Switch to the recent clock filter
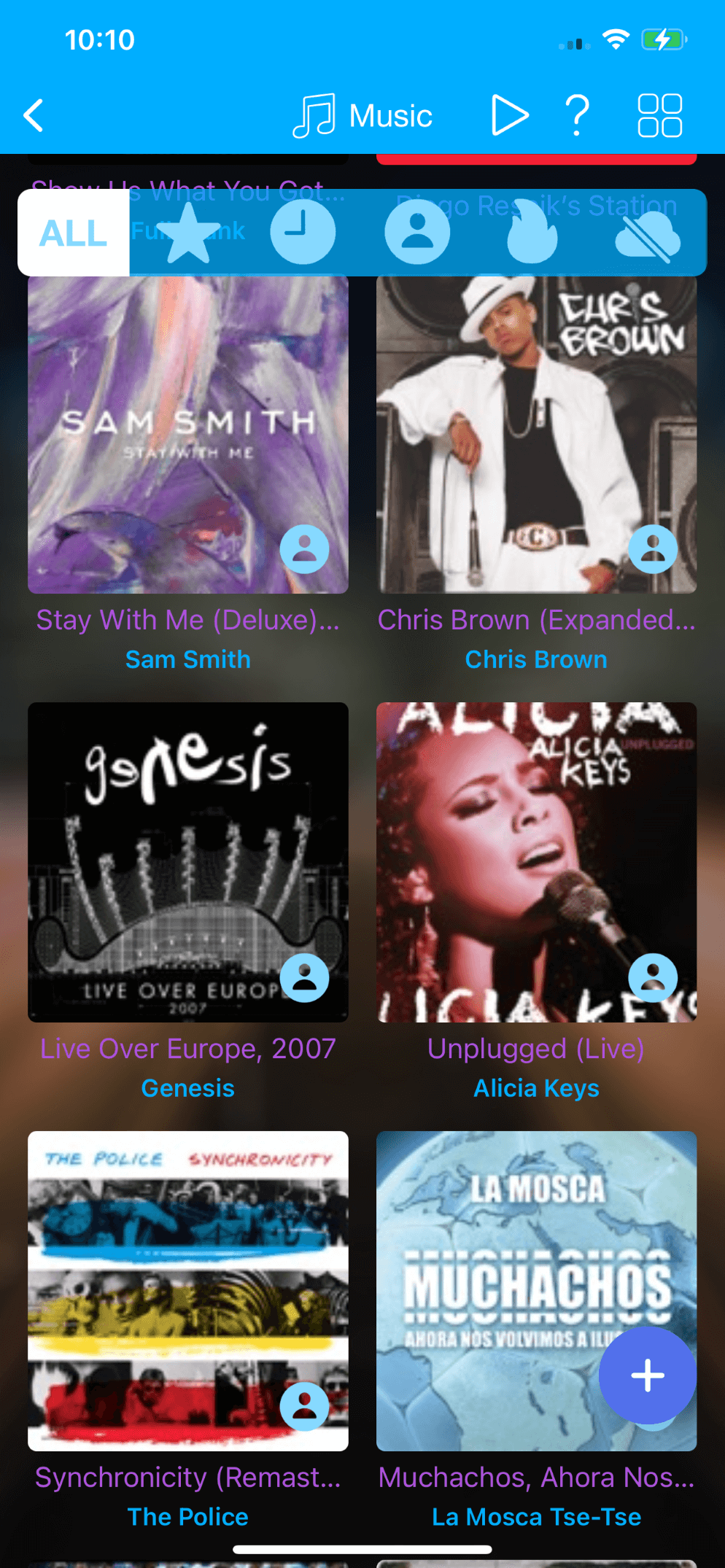This screenshot has height=1568, width=725. pyautogui.click(x=303, y=232)
